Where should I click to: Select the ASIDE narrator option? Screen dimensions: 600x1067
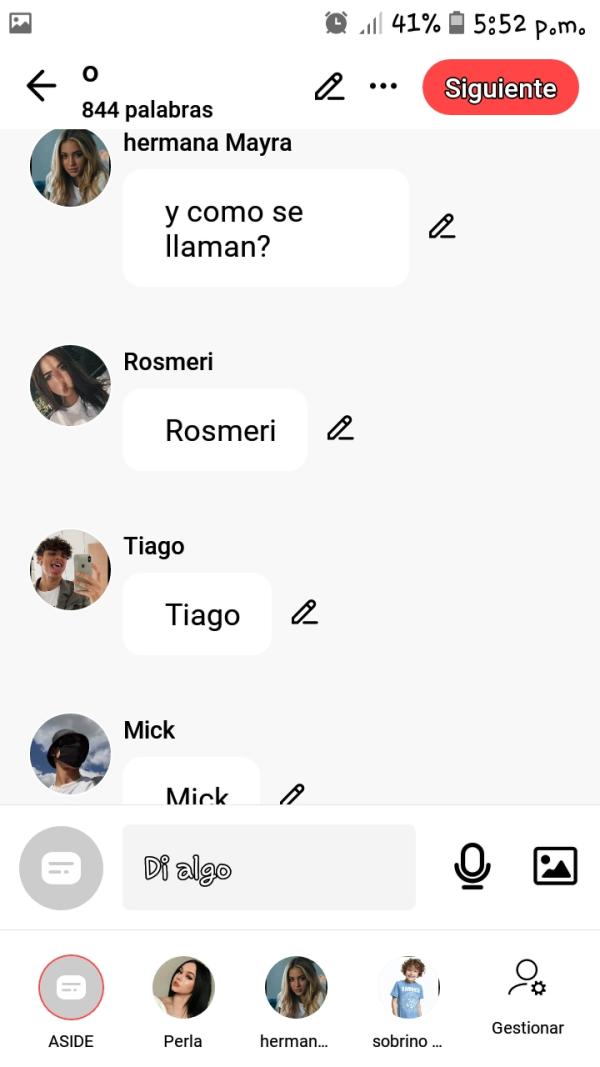[71, 988]
